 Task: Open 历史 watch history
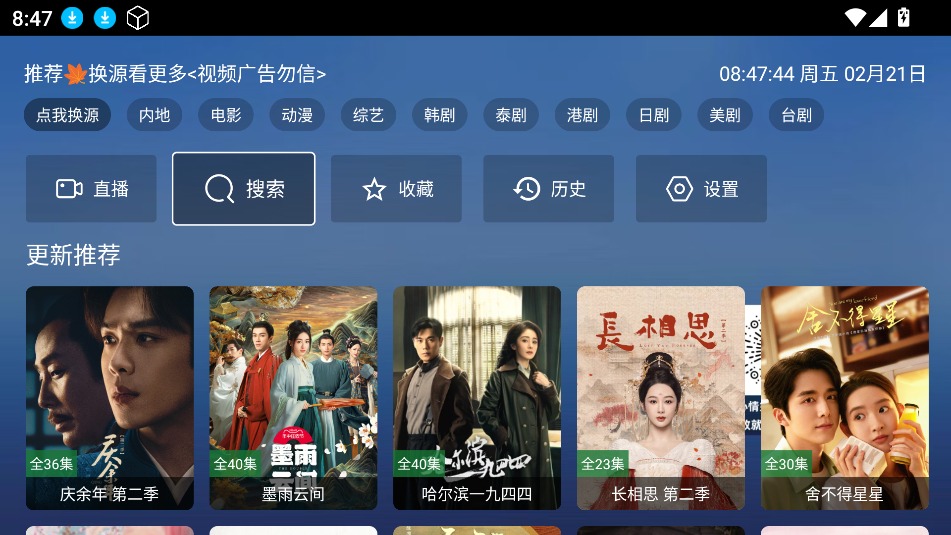click(549, 189)
